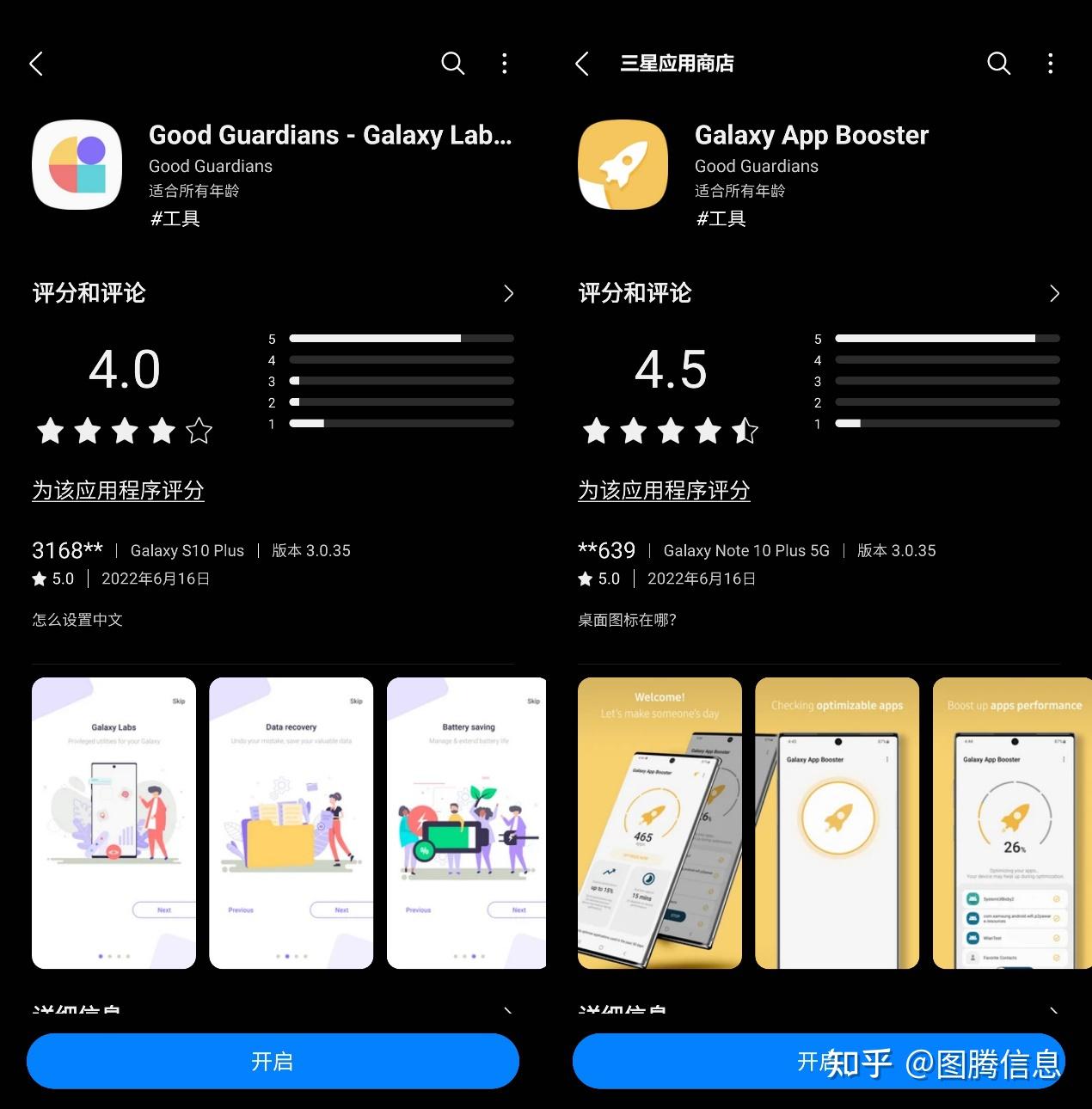Search from the Galaxy App Booster page
The width and height of the screenshot is (1092, 1109).
tap(998, 64)
